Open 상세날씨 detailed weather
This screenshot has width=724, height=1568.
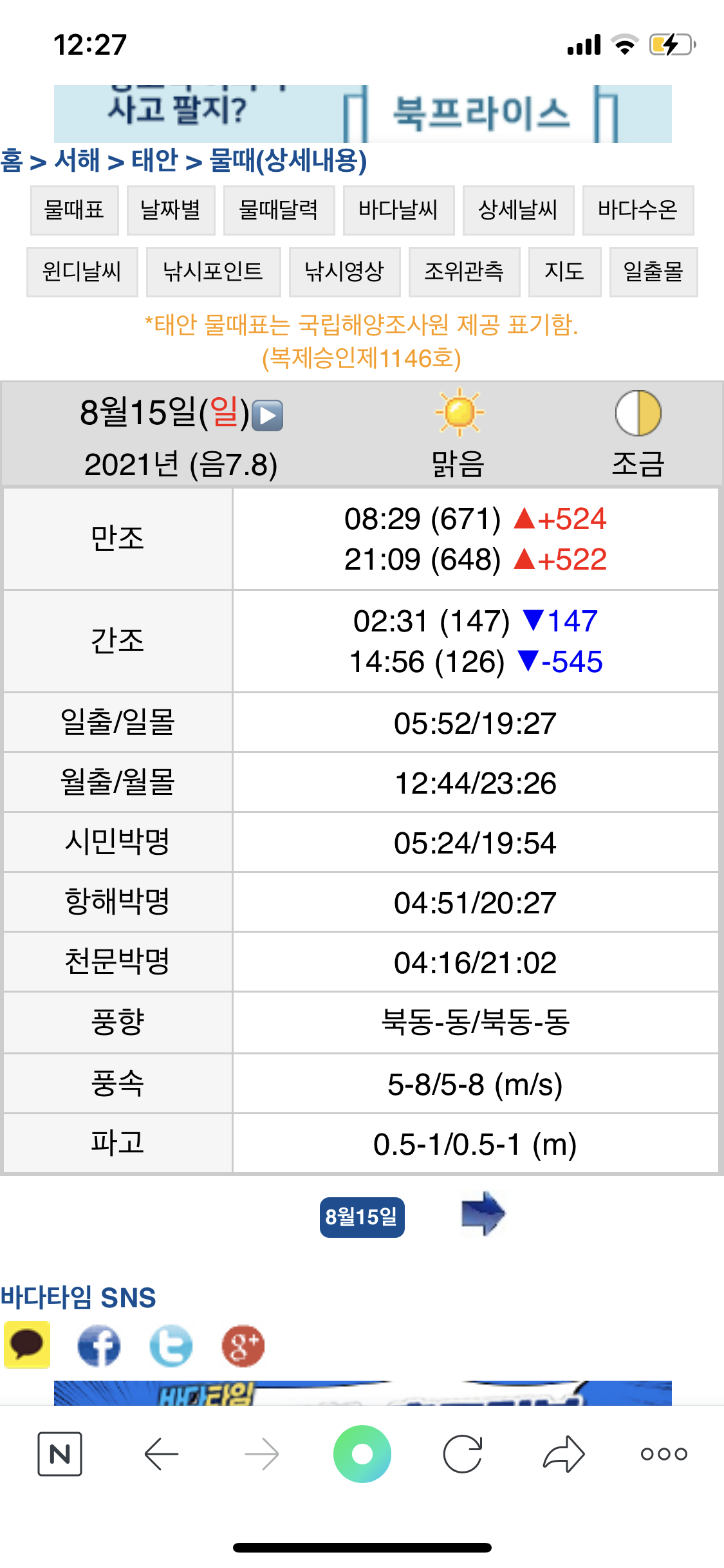pyautogui.click(x=519, y=210)
